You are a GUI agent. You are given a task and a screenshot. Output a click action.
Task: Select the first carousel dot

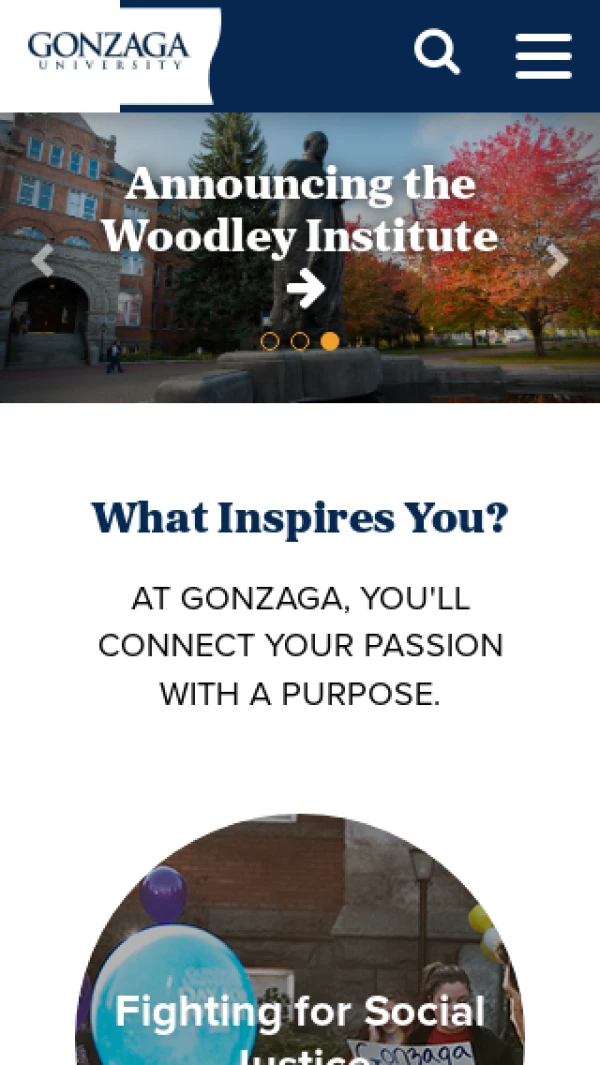pos(269,341)
